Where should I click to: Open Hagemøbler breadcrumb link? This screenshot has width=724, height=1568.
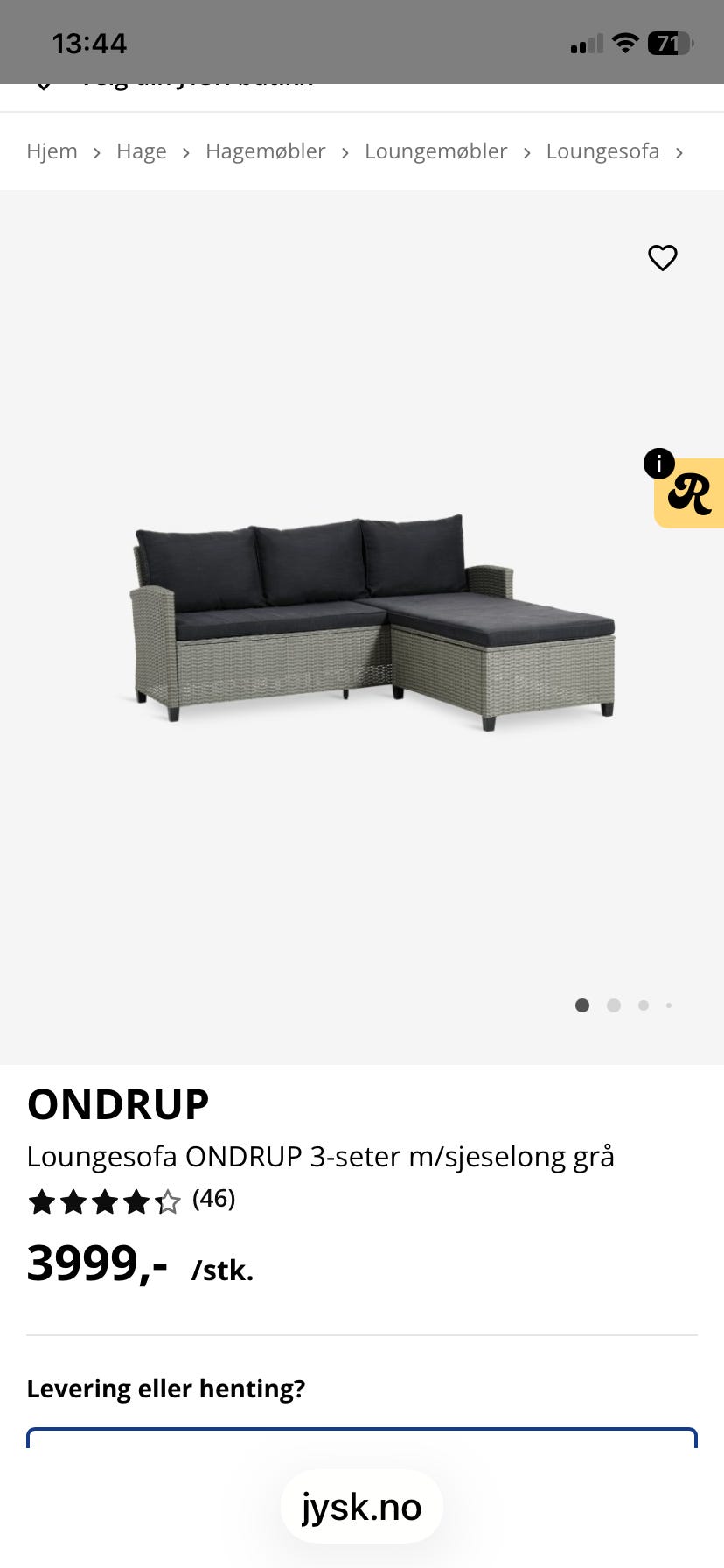pos(265,151)
